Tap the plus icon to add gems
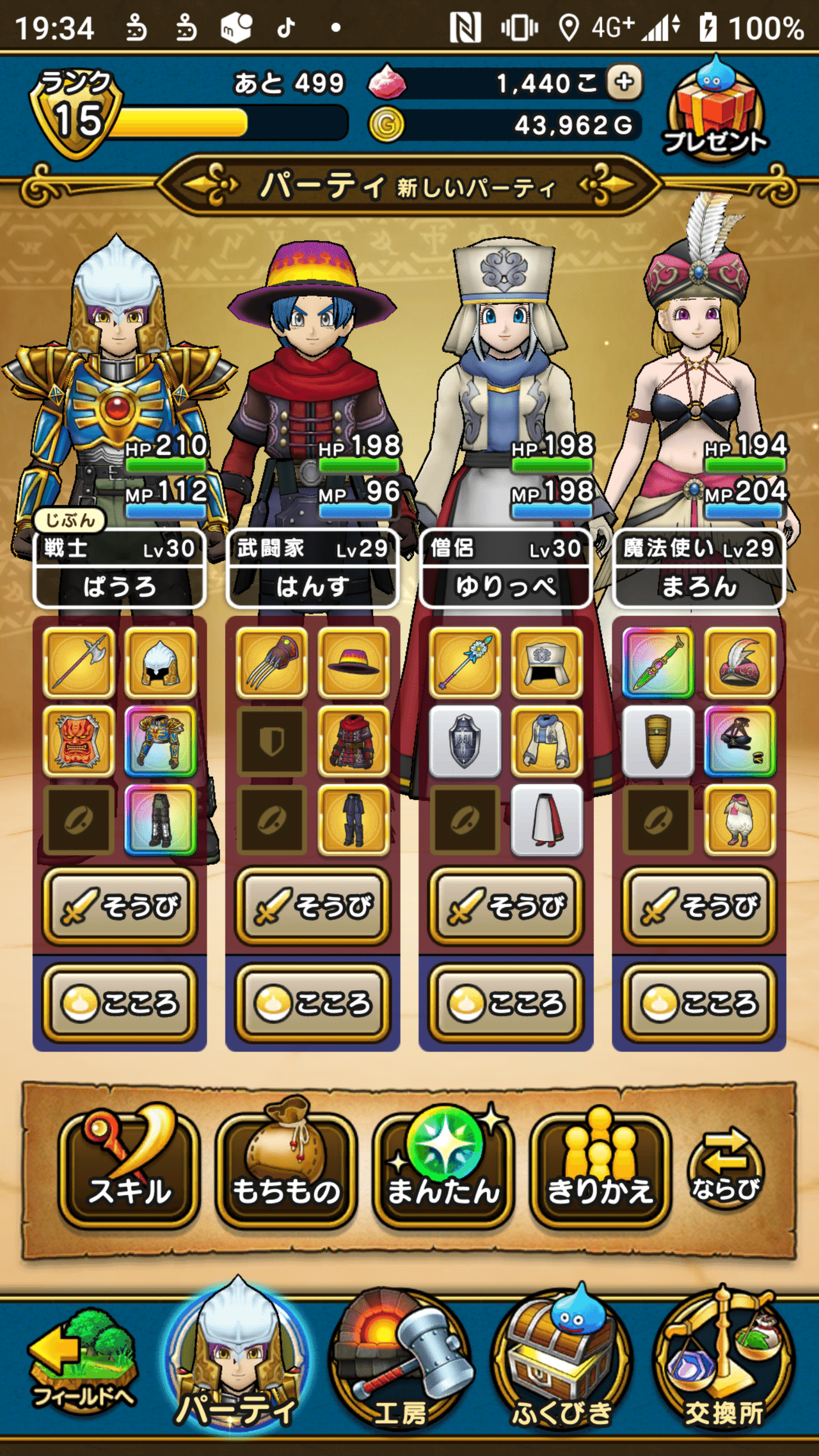Image resolution: width=819 pixels, height=1456 pixels. click(x=624, y=83)
